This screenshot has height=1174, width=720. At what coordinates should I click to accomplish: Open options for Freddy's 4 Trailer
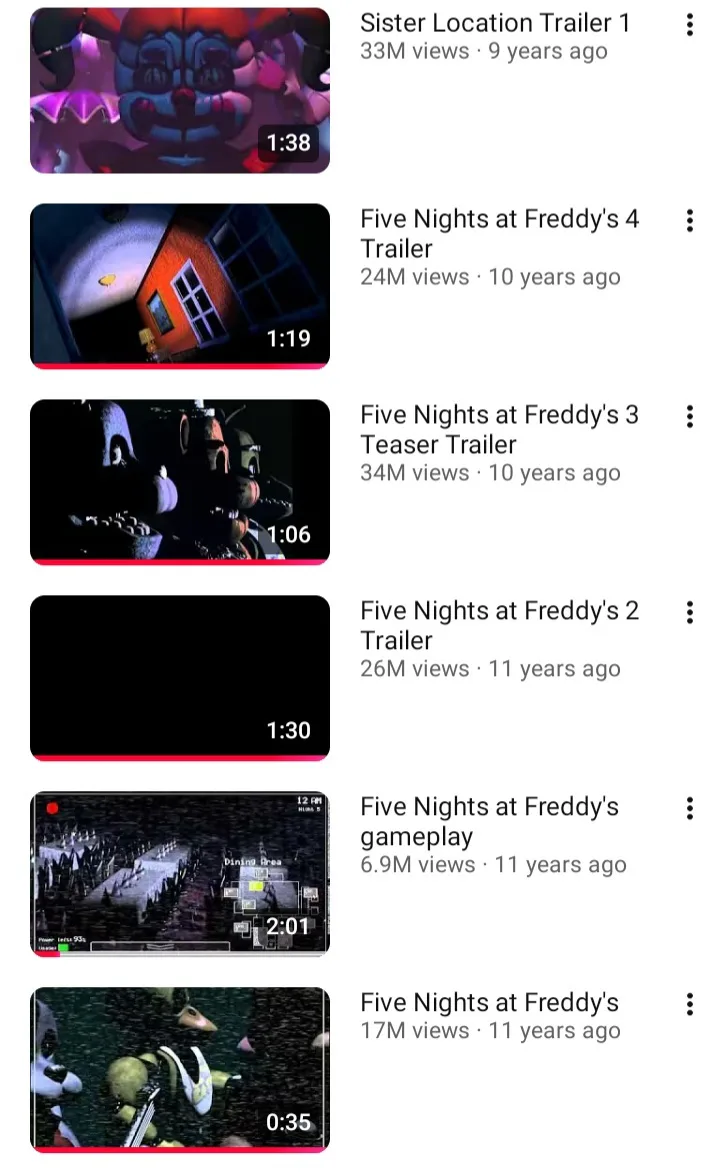point(689,222)
